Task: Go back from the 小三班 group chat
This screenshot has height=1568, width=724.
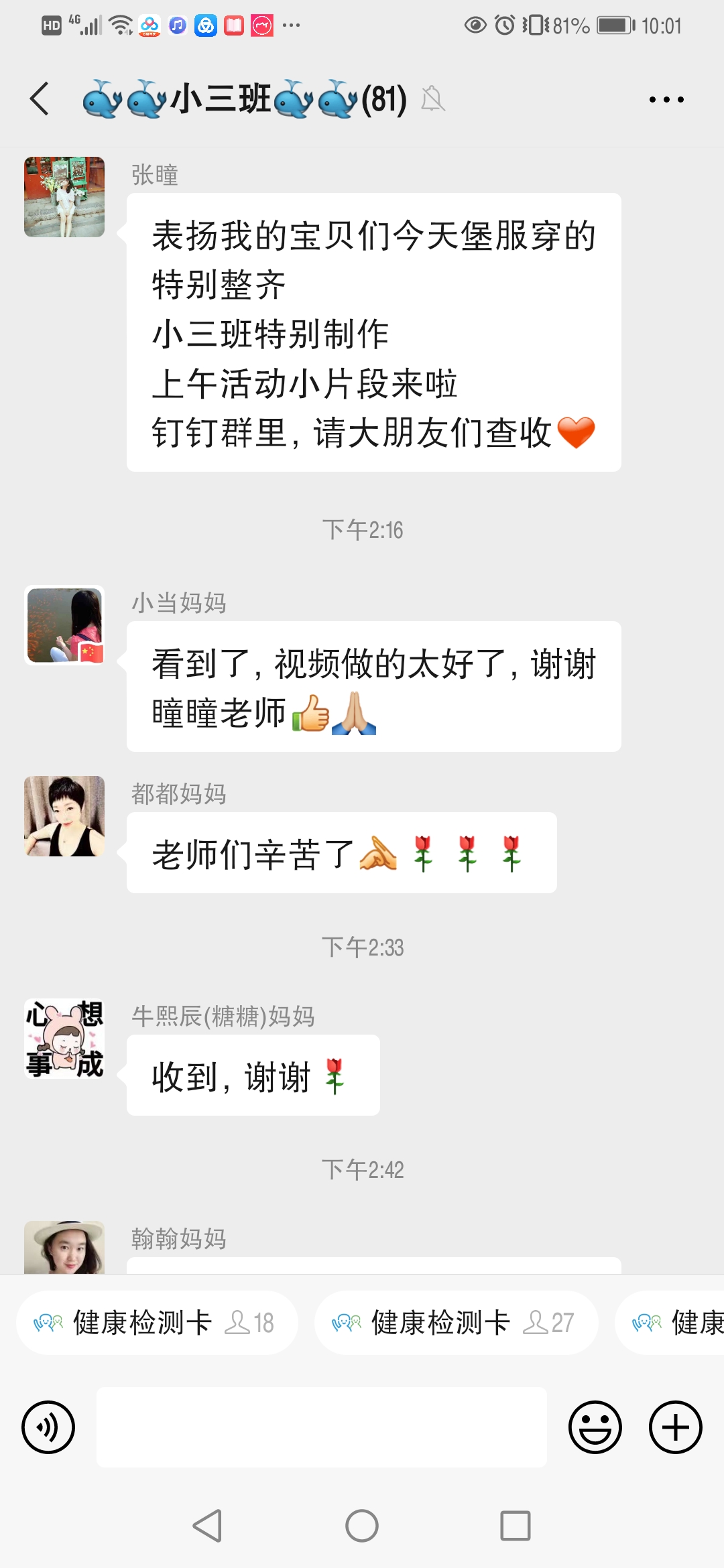Action: tap(40, 99)
